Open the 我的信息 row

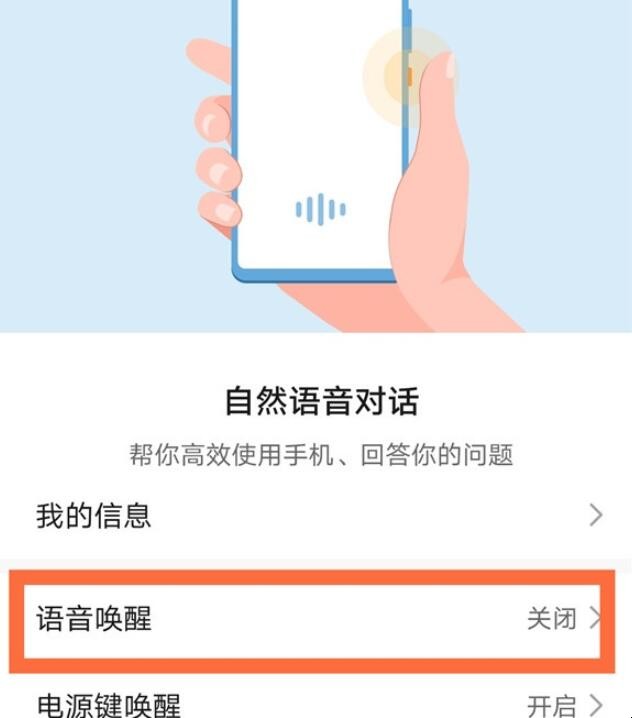click(316, 516)
